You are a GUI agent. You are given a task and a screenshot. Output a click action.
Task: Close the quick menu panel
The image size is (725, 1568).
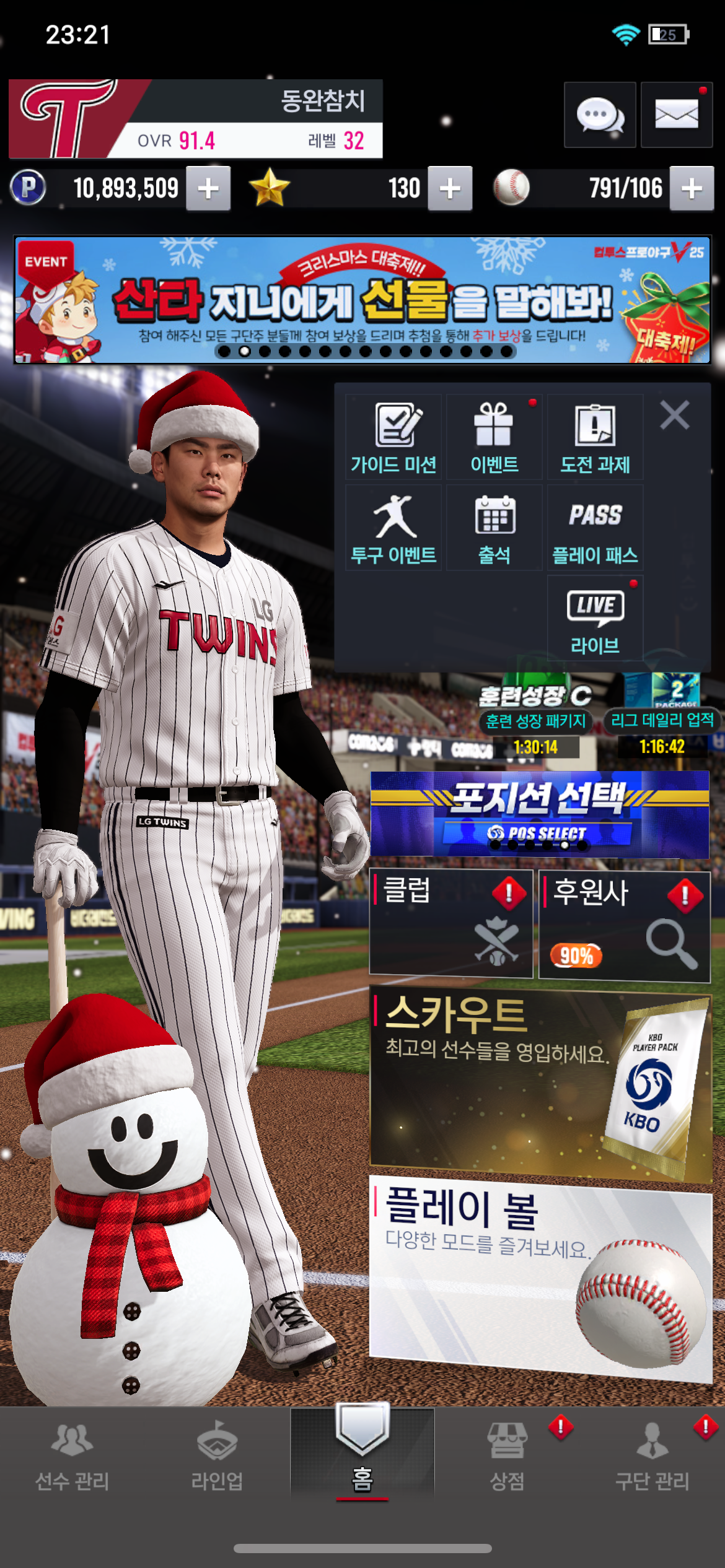pyautogui.click(x=675, y=415)
